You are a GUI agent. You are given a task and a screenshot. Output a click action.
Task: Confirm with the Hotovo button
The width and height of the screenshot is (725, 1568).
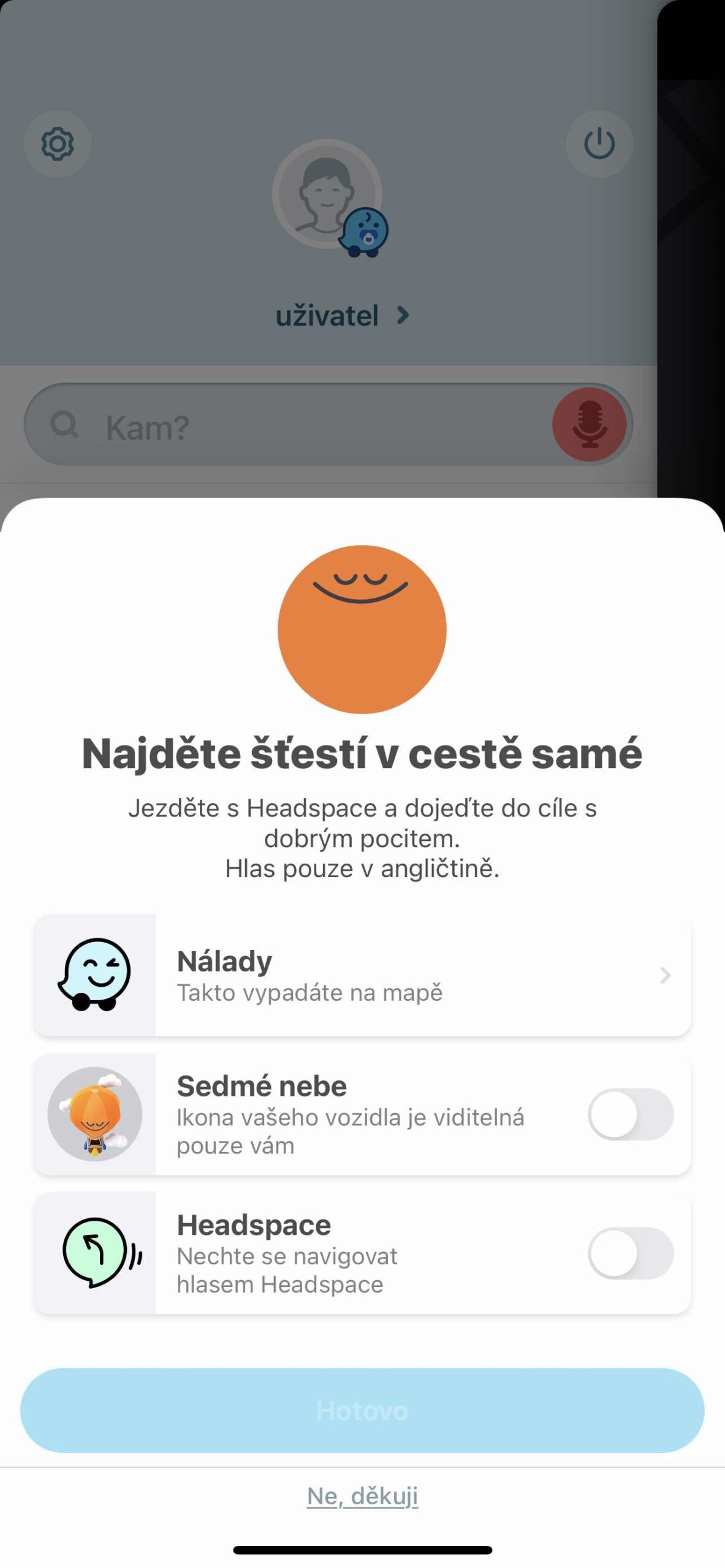[362, 1410]
